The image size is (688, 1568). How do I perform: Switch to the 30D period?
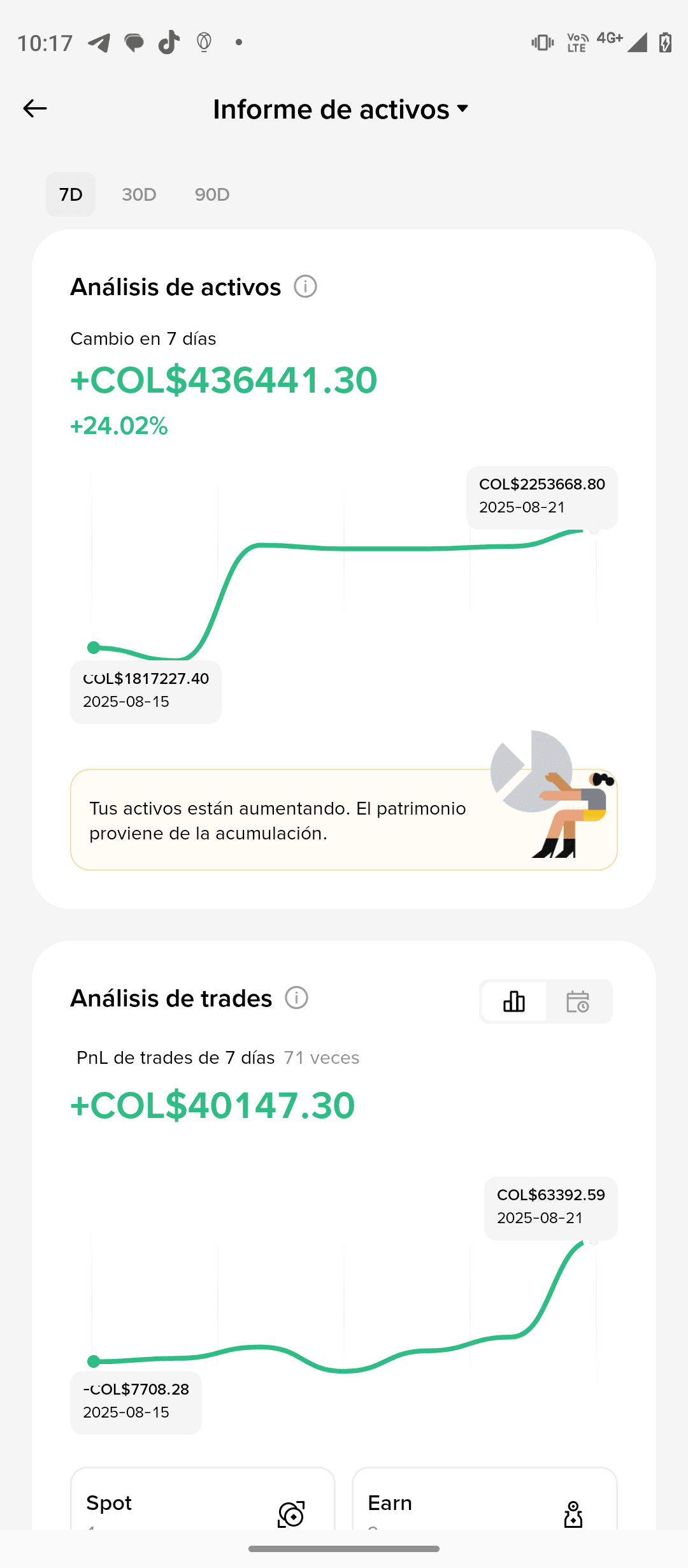click(x=139, y=194)
